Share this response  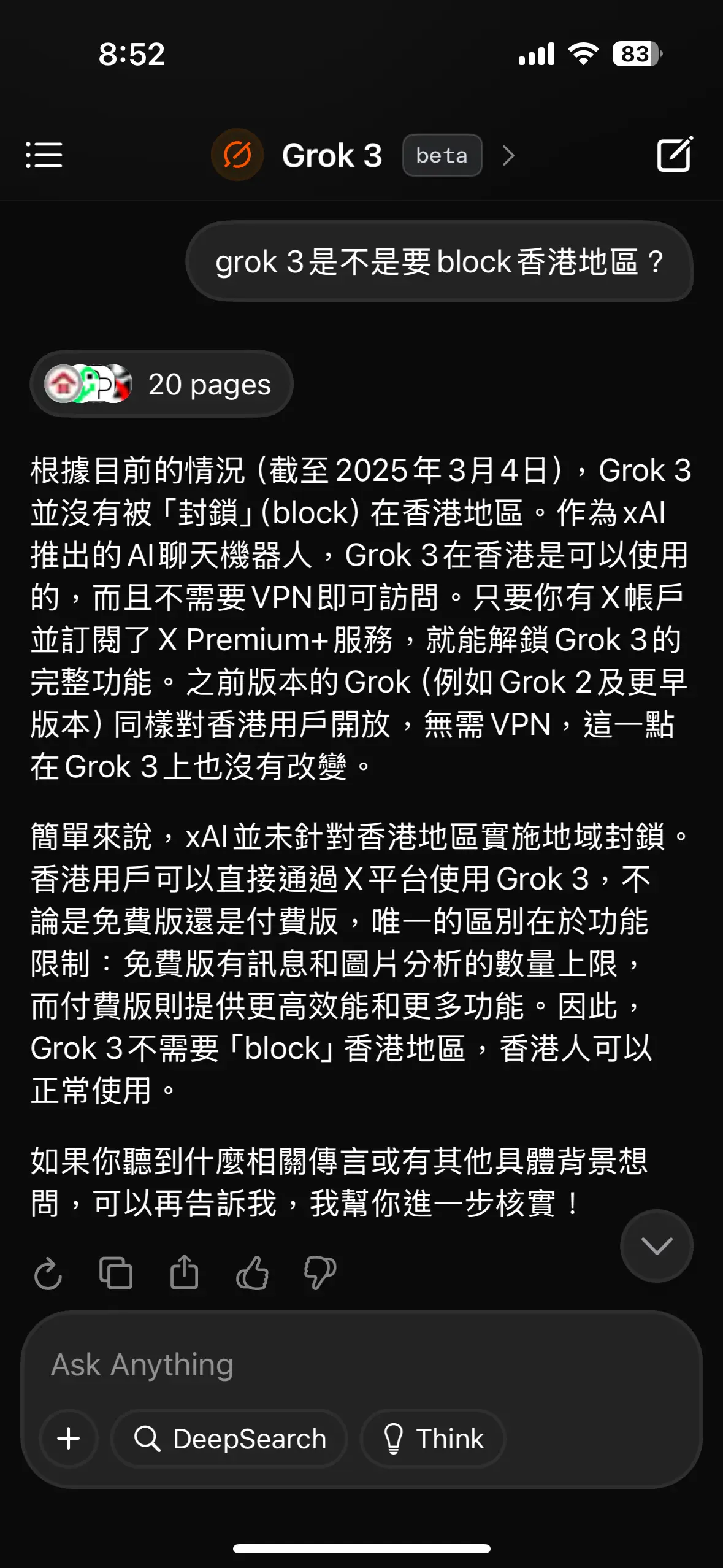tap(184, 1273)
